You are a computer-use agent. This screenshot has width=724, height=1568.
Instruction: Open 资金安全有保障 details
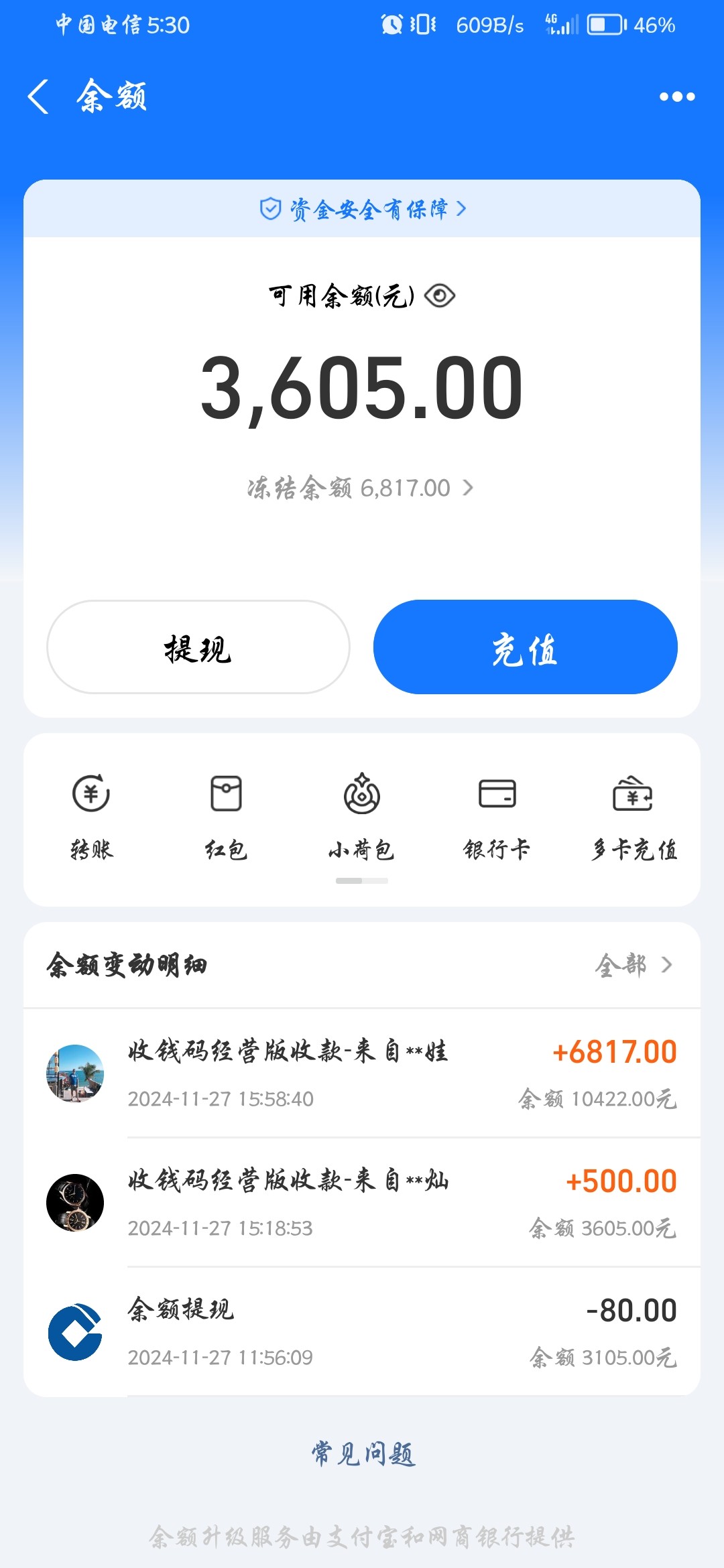click(362, 209)
